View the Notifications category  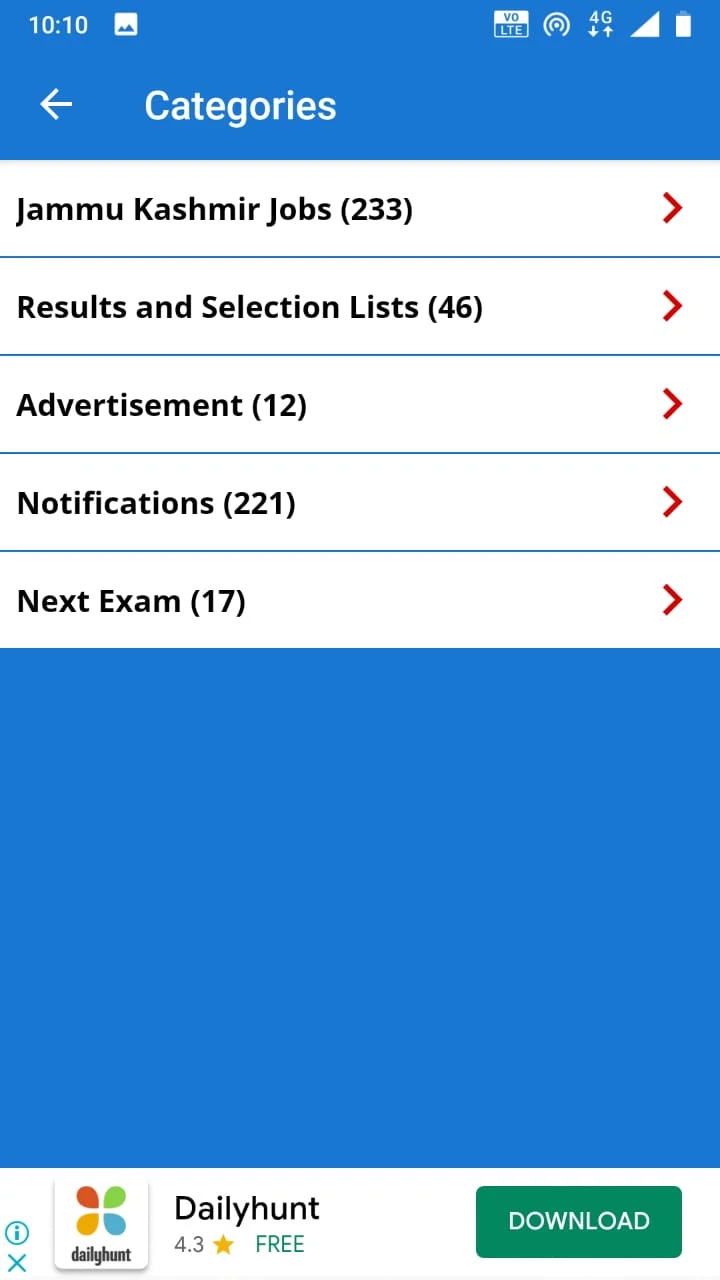tap(360, 503)
